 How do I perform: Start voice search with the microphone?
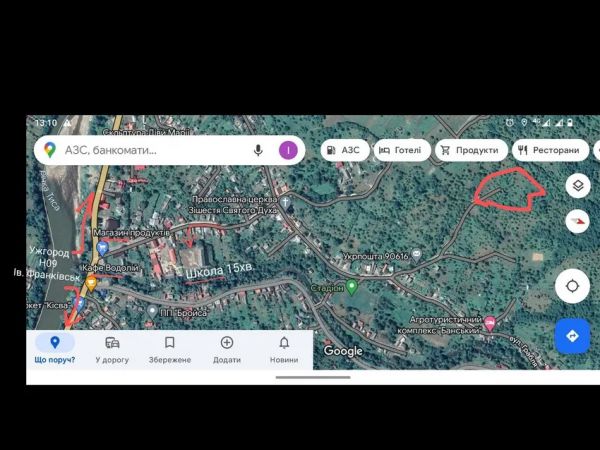click(258, 150)
